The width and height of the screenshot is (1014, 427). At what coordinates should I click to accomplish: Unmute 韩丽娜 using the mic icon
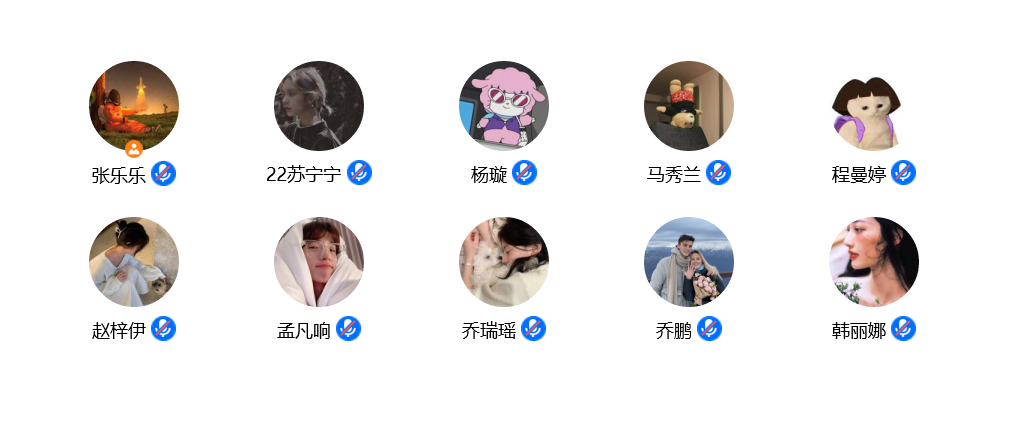pos(903,329)
